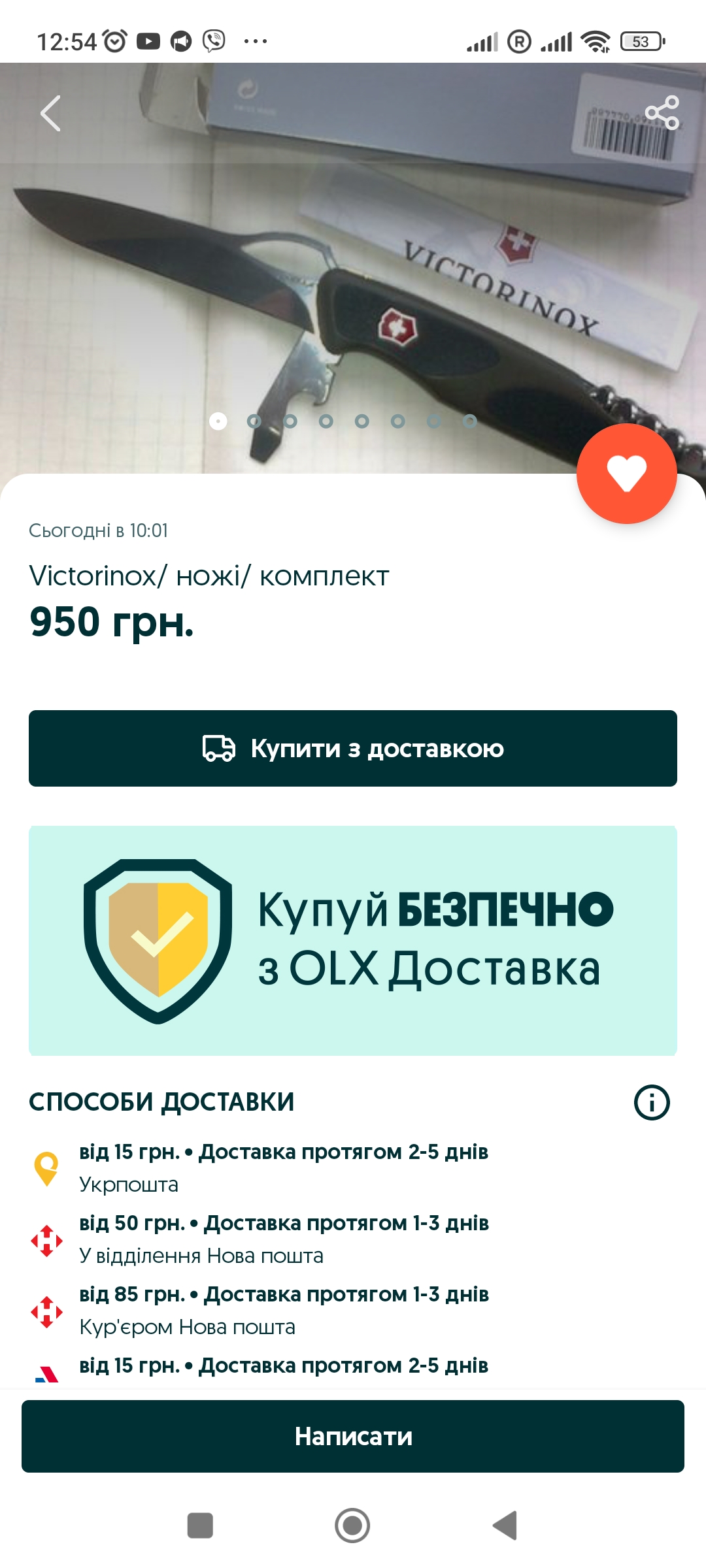The height and width of the screenshot is (1568, 706).
Task: Tap "Купити з доставкою" button
Action: [x=353, y=748]
